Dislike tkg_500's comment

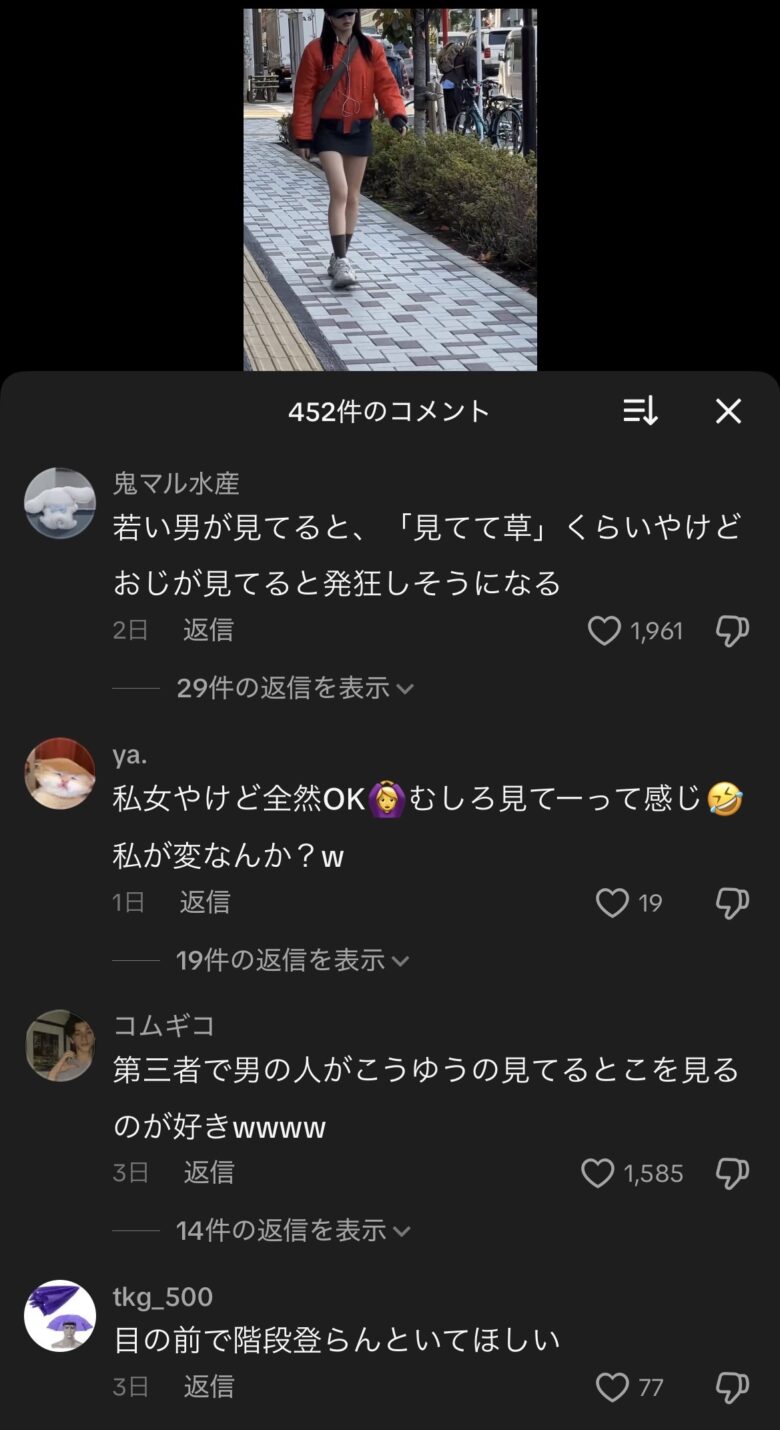tap(732, 1387)
